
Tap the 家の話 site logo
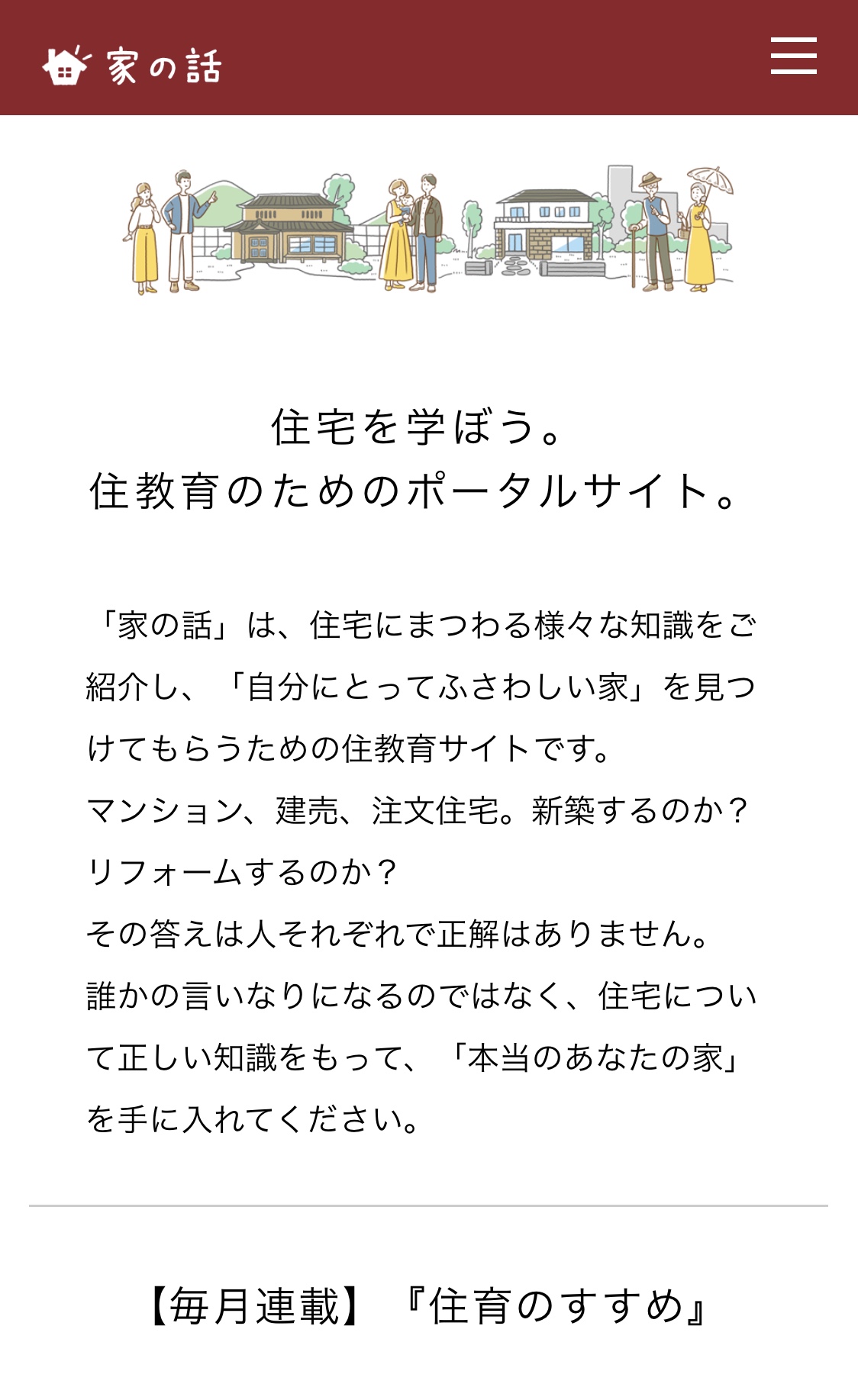pos(133,65)
